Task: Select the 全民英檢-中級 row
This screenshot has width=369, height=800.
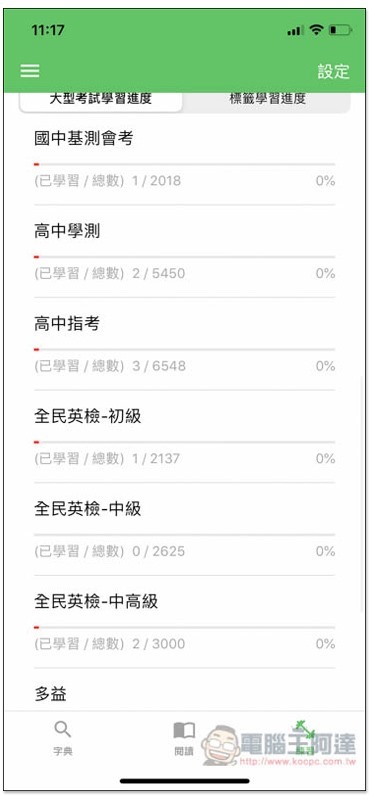Action: (184, 530)
